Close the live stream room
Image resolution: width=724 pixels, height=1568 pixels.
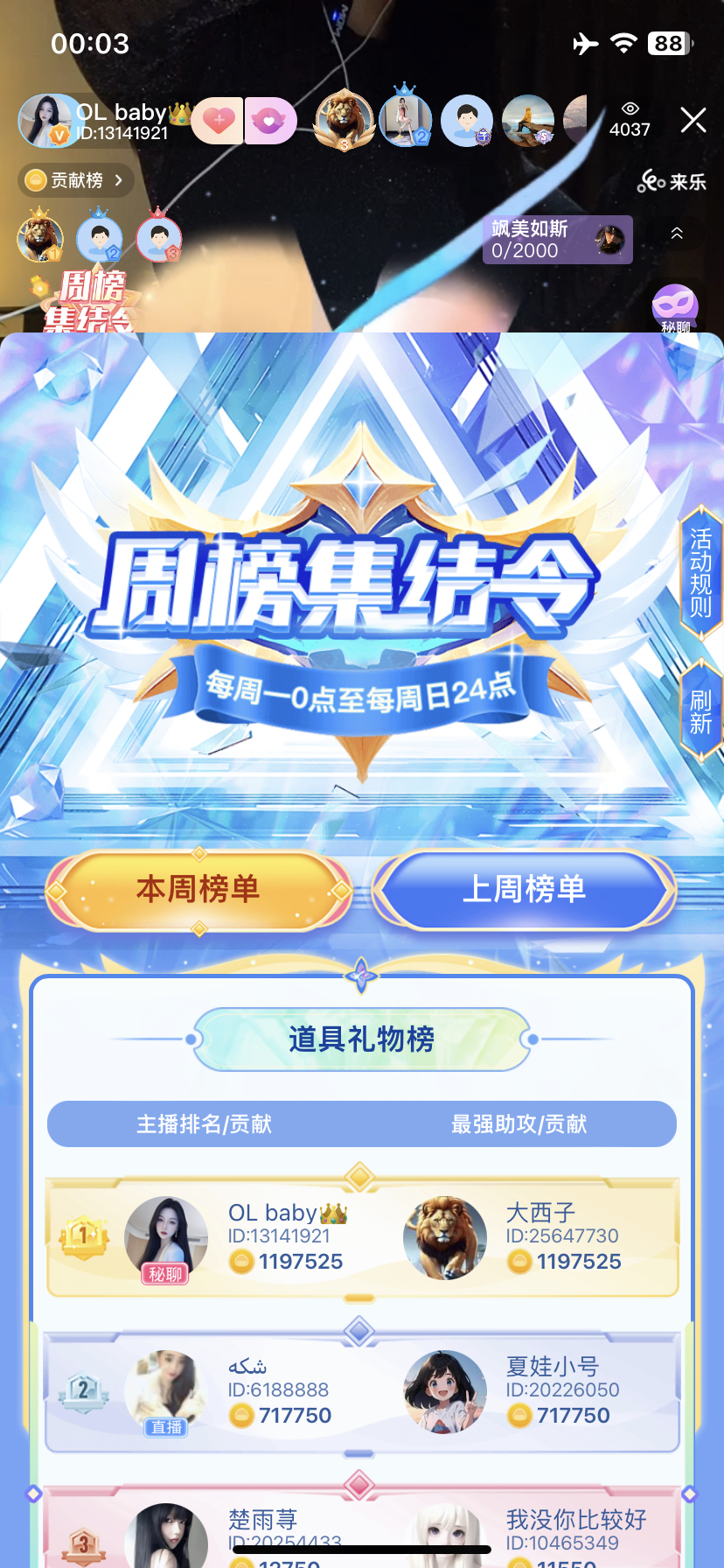click(x=693, y=120)
